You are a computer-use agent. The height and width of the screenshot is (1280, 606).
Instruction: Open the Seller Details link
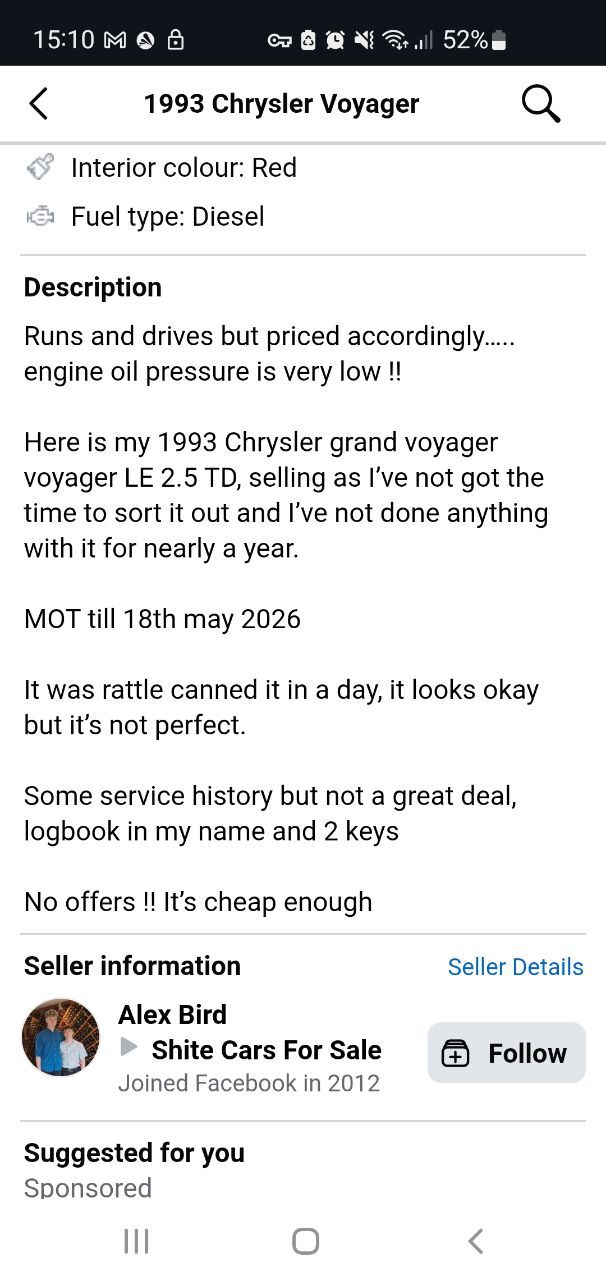[x=515, y=967]
